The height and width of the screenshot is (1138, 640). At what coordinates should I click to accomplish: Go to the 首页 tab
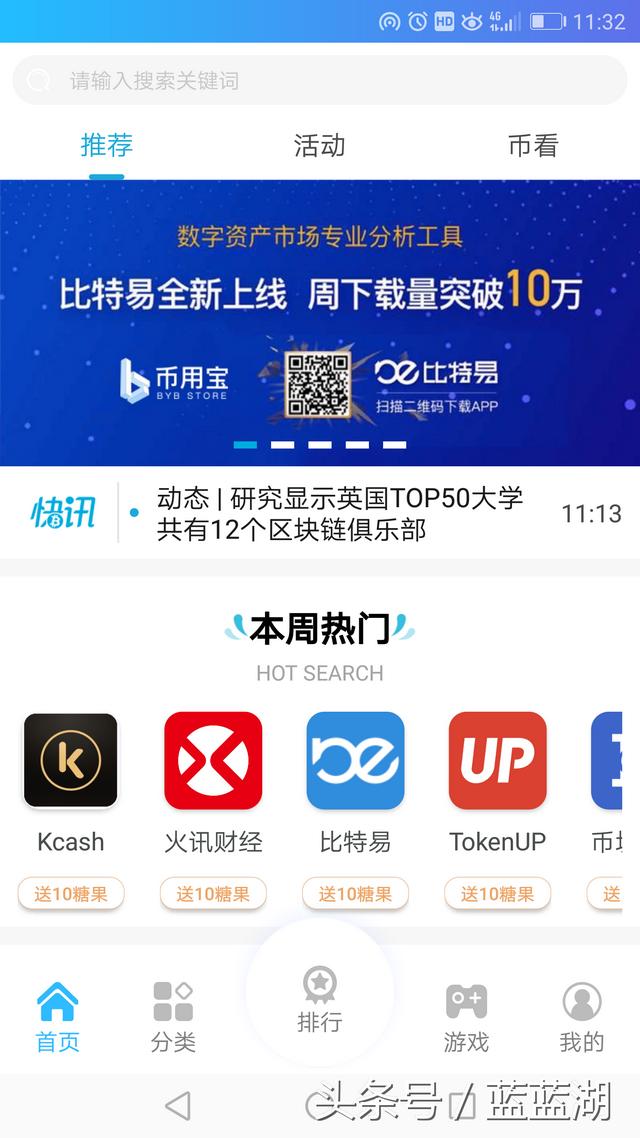point(58,1016)
